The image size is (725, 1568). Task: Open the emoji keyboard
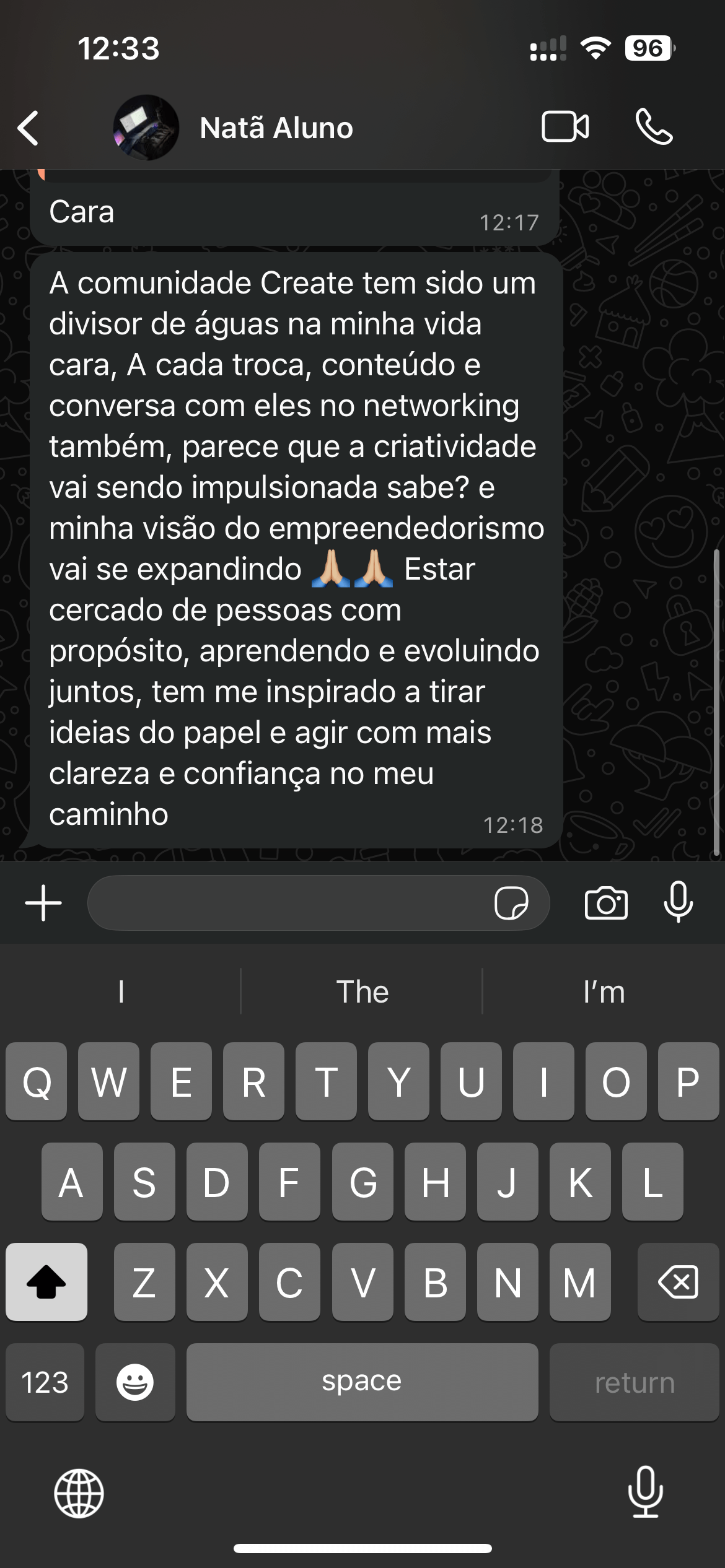point(135,1382)
